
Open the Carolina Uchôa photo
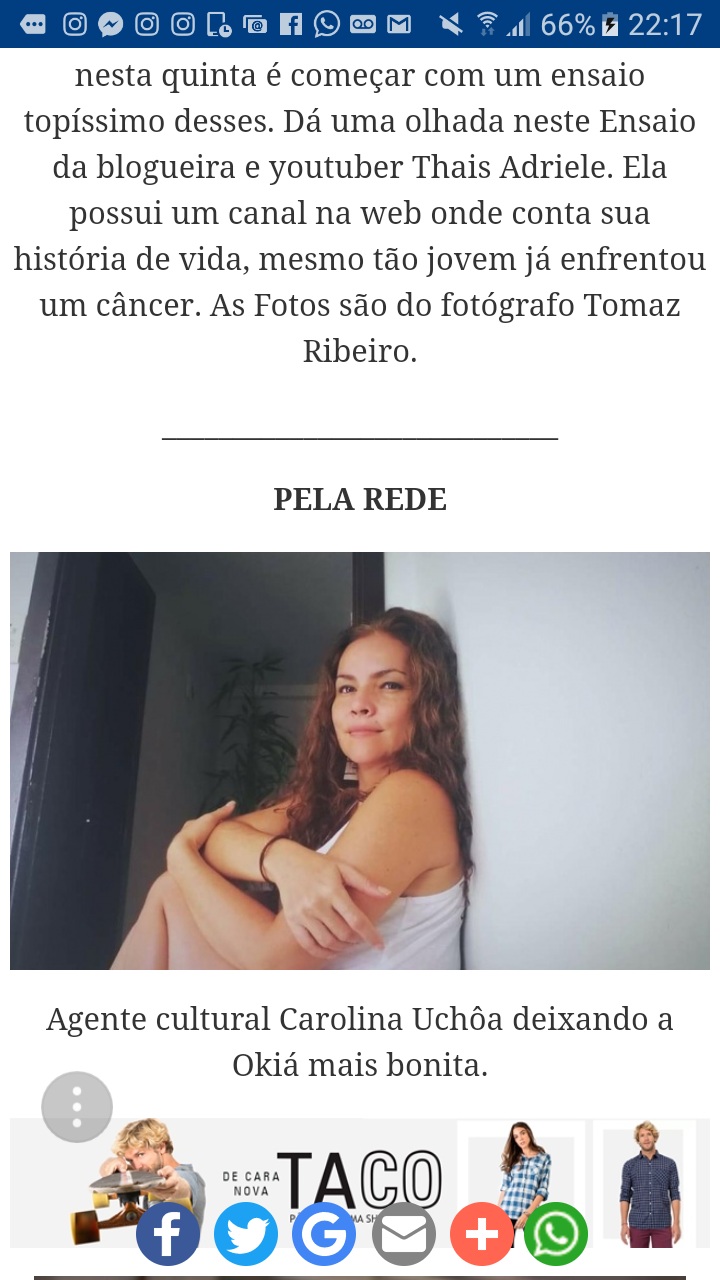click(x=360, y=760)
